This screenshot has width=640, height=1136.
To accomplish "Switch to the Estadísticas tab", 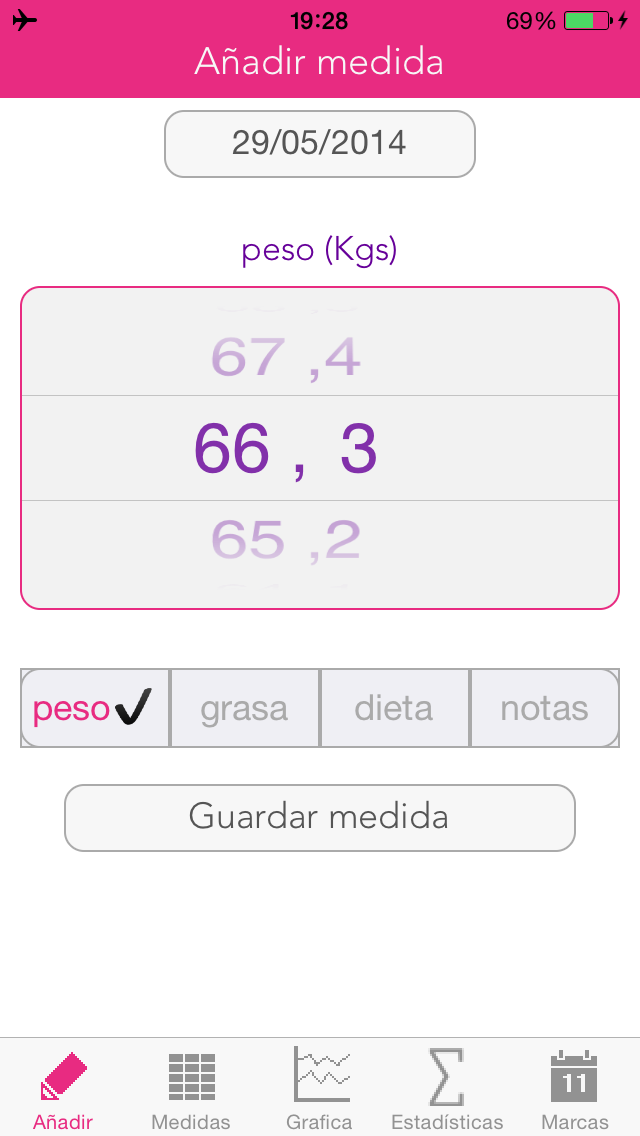I will pos(447,1089).
